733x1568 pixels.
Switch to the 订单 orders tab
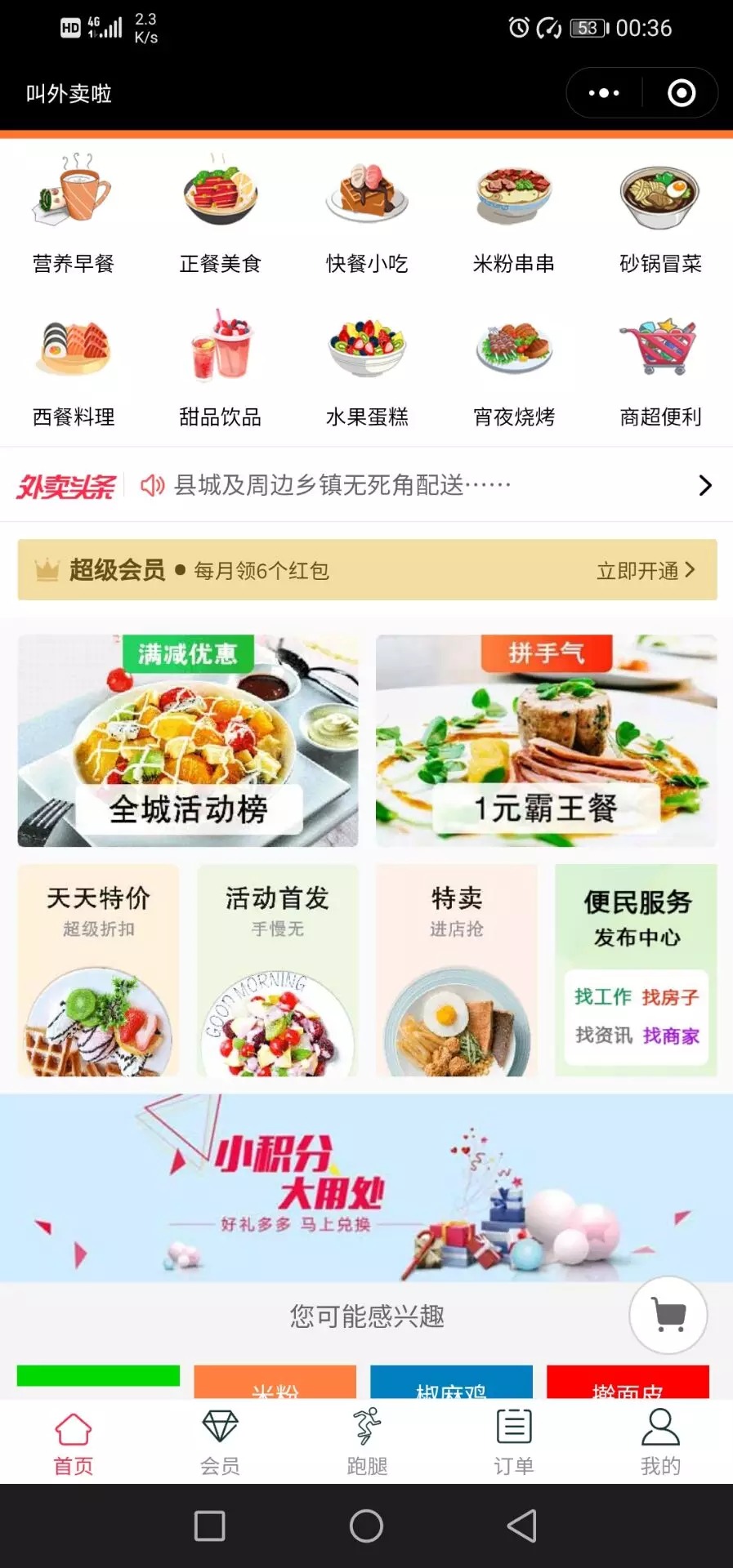(513, 1439)
